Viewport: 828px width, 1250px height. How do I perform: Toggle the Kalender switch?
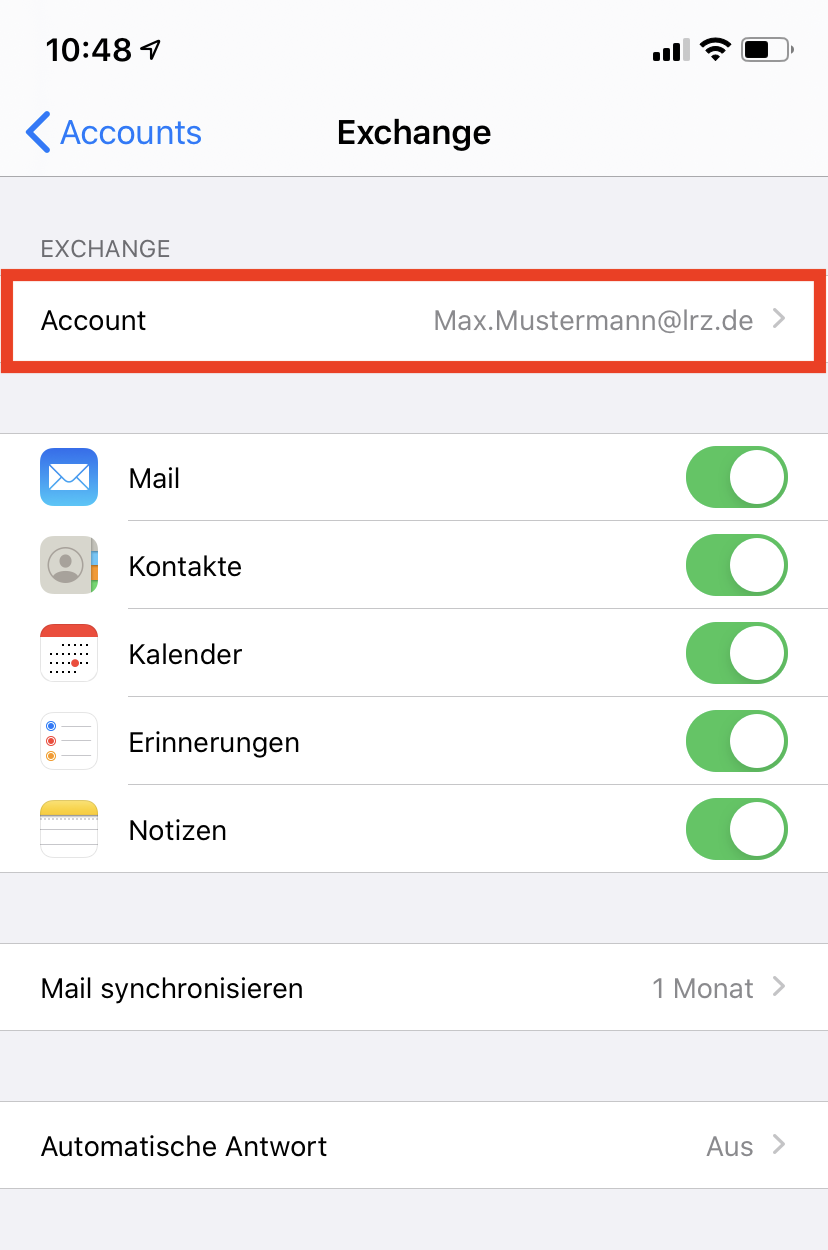click(x=736, y=654)
